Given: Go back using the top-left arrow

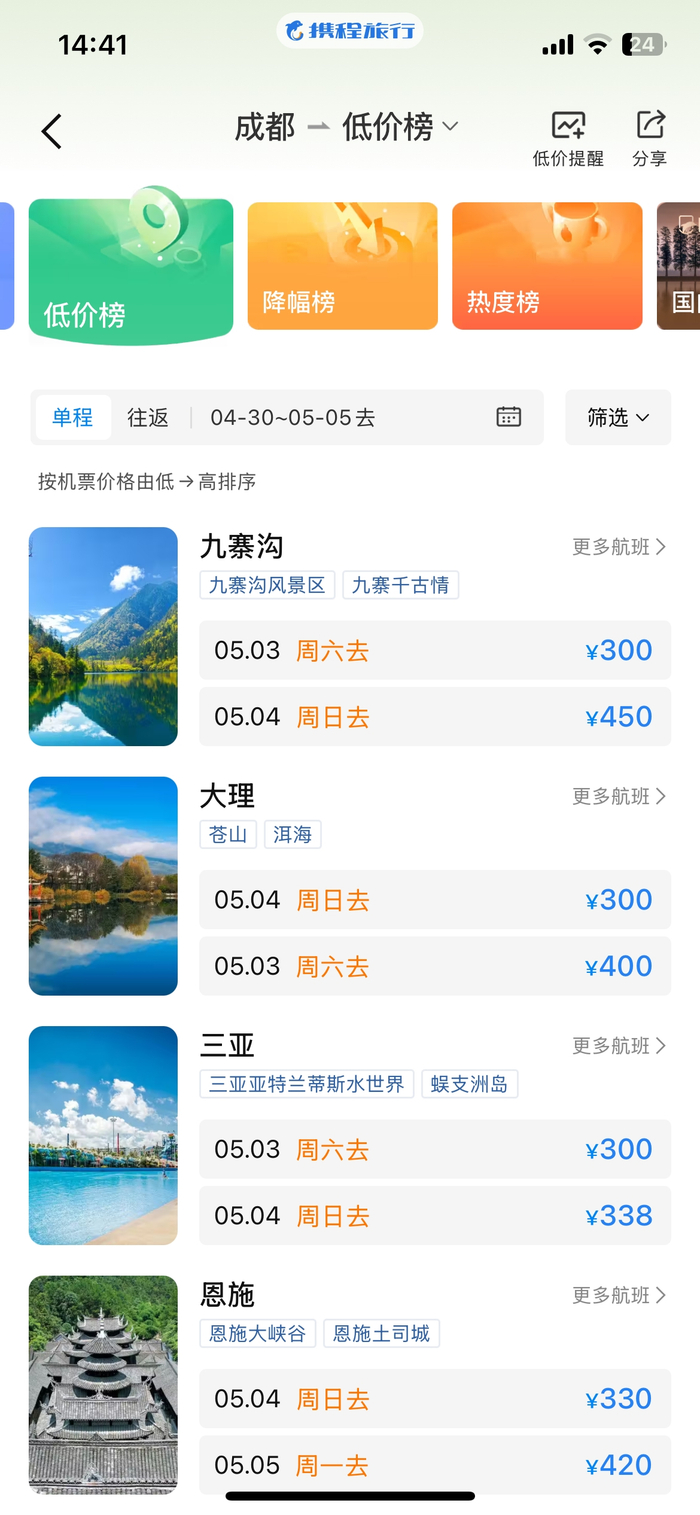Looking at the screenshot, I should pyautogui.click(x=52, y=131).
